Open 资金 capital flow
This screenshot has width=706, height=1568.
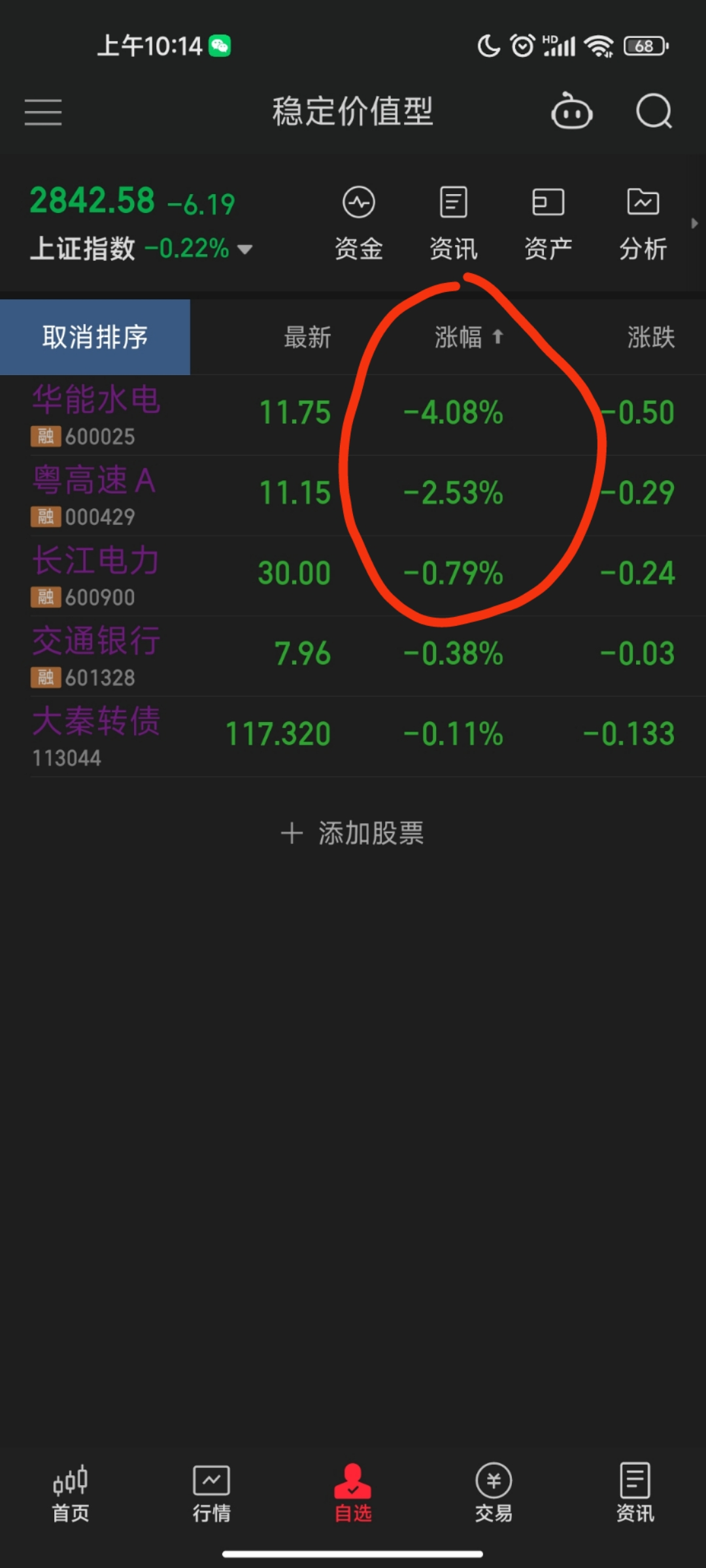pyautogui.click(x=358, y=223)
